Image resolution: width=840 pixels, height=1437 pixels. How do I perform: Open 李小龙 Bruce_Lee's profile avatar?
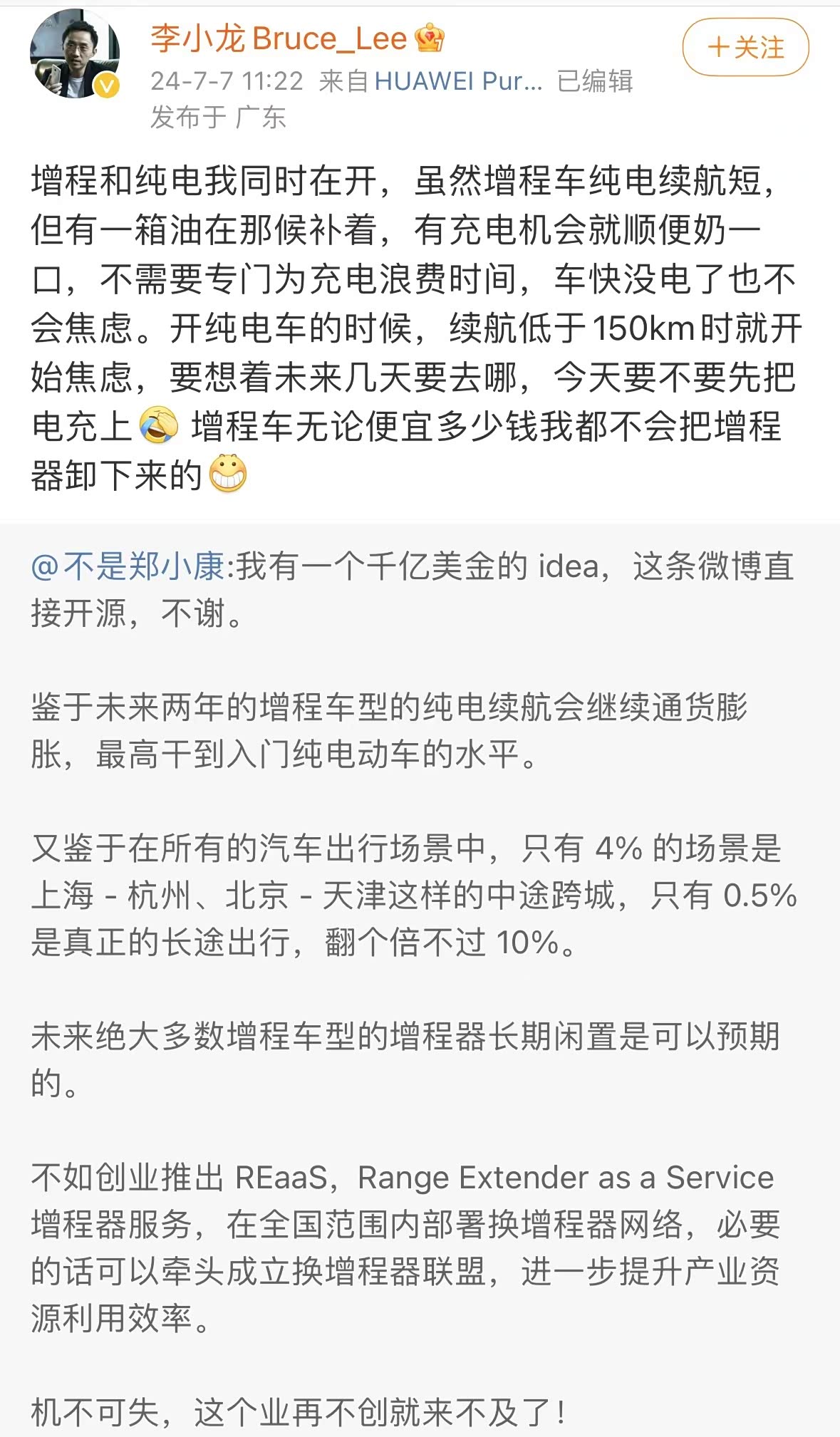[x=74, y=54]
